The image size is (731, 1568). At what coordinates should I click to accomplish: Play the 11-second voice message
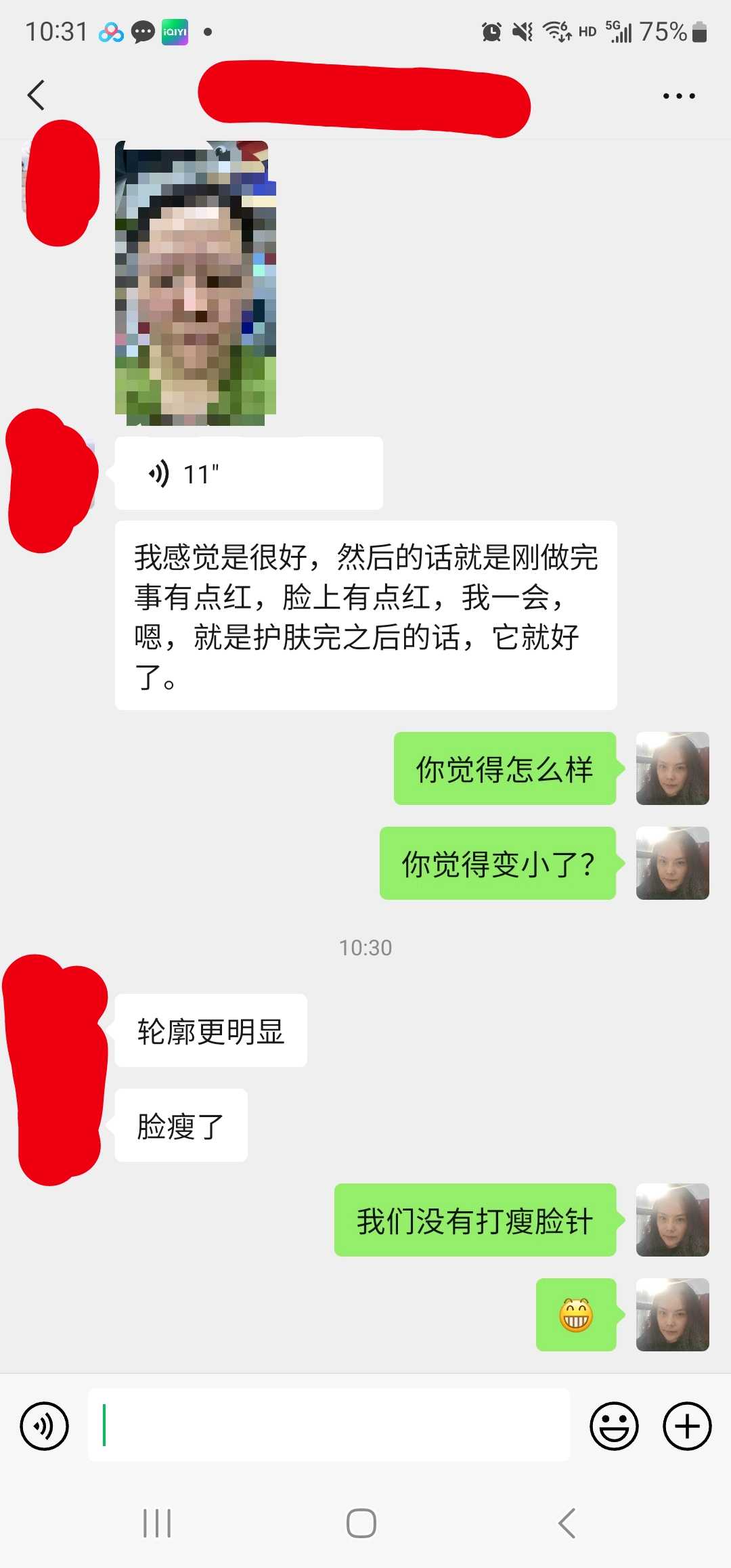click(x=248, y=473)
